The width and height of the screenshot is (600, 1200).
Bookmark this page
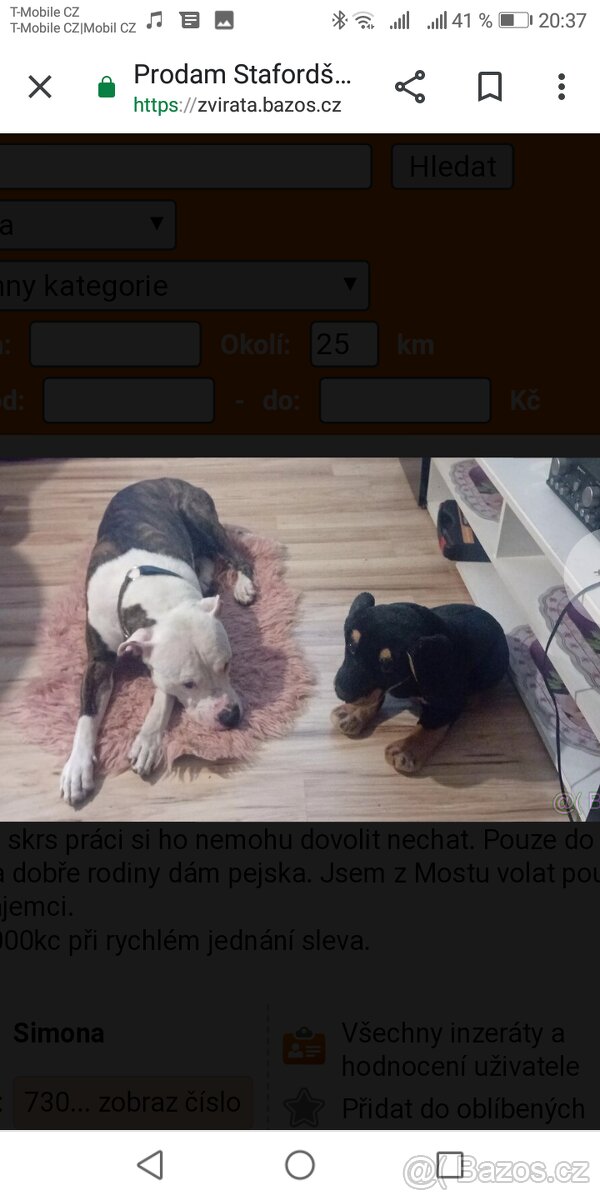tap(489, 87)
